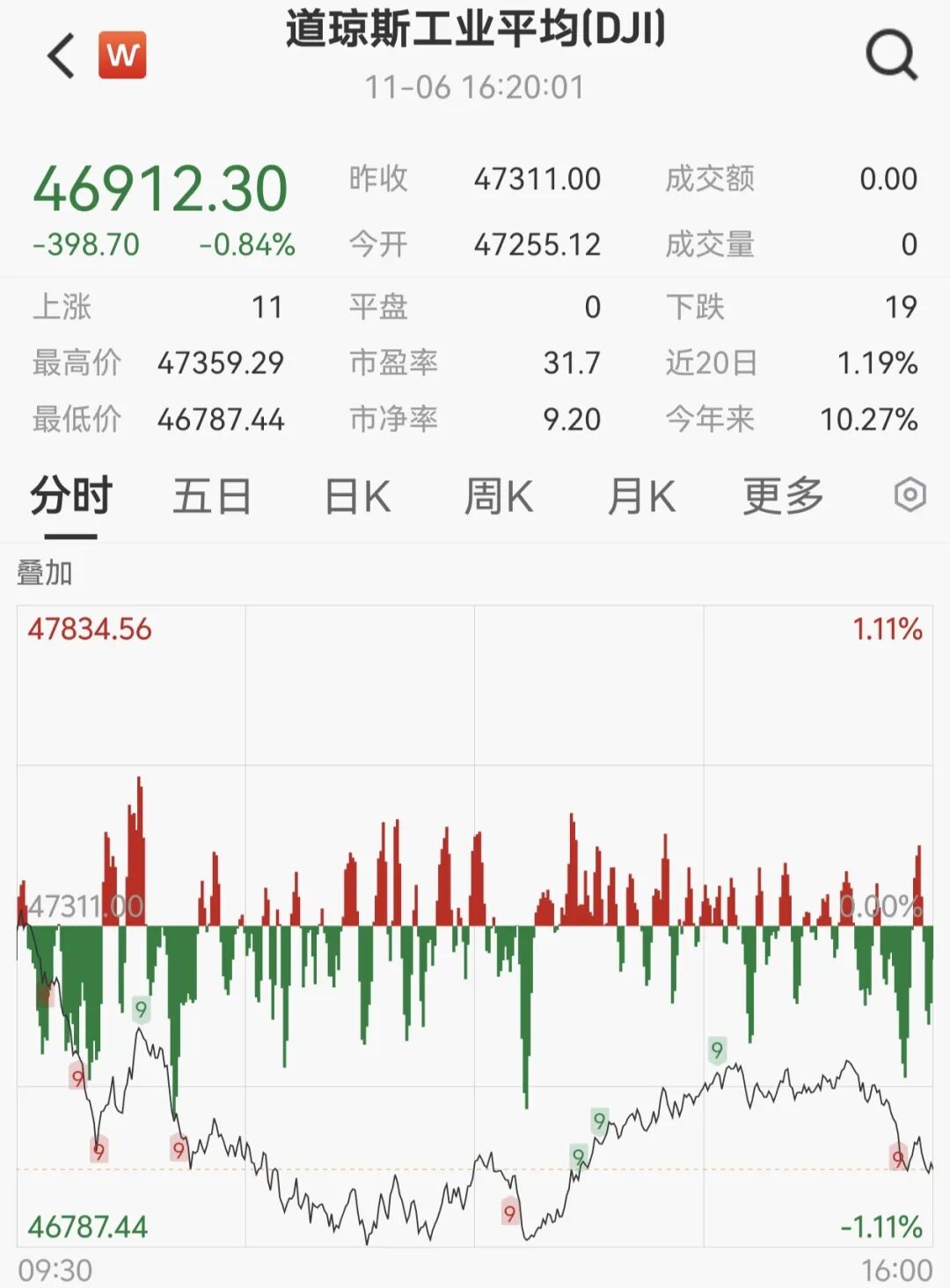Switch to the 日K daily chart tab
This screenshot has width=950, height=1288.
coord(357,496)
